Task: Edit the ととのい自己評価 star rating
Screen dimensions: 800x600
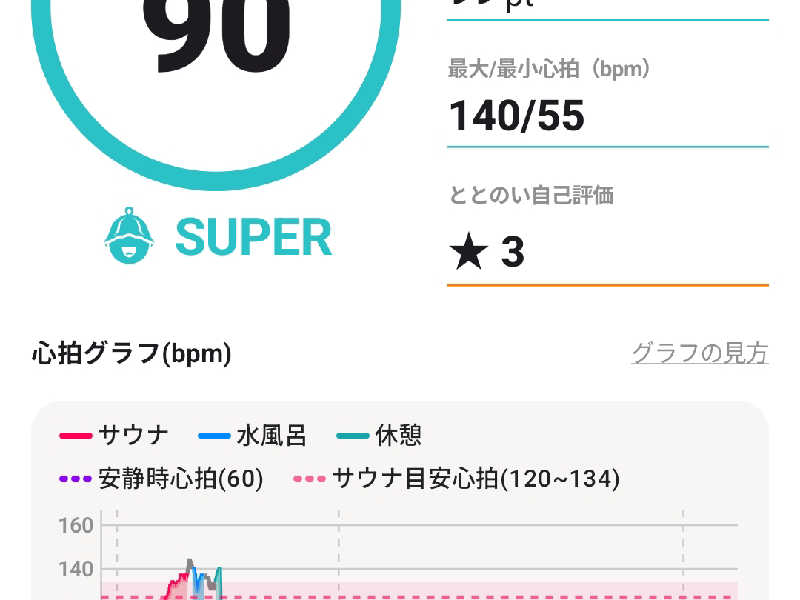Action: (x=606, y=253)
